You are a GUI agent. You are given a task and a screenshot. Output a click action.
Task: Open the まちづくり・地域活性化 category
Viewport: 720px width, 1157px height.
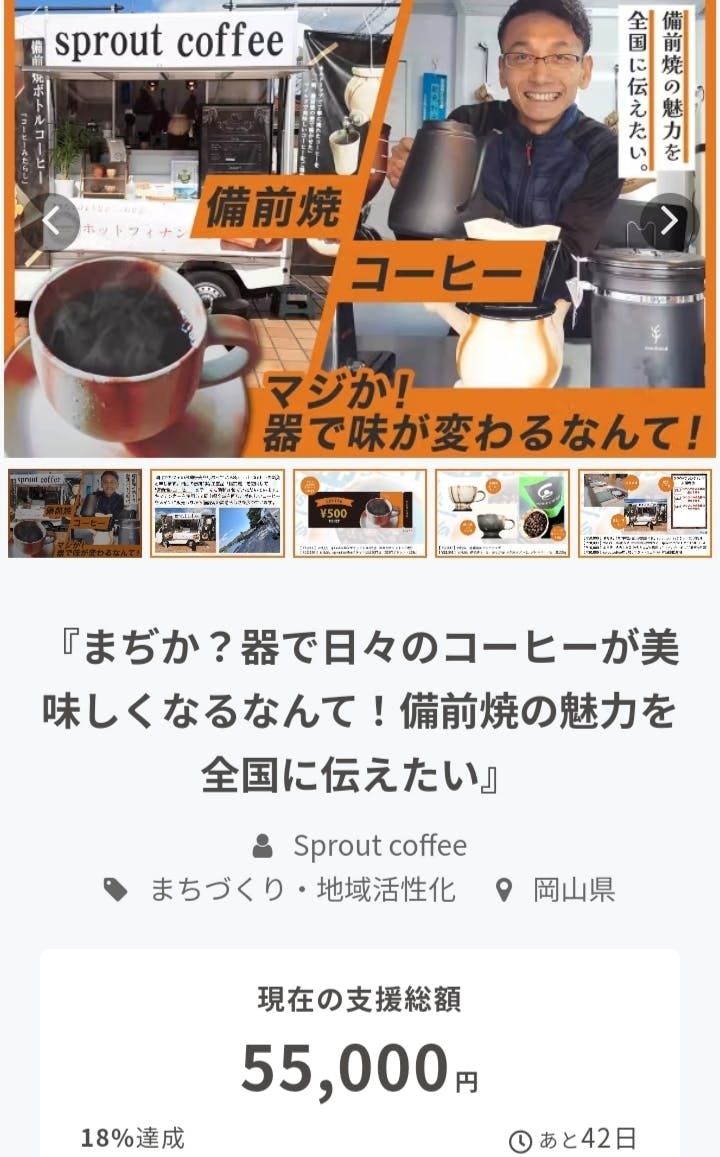tap(300, 889)
